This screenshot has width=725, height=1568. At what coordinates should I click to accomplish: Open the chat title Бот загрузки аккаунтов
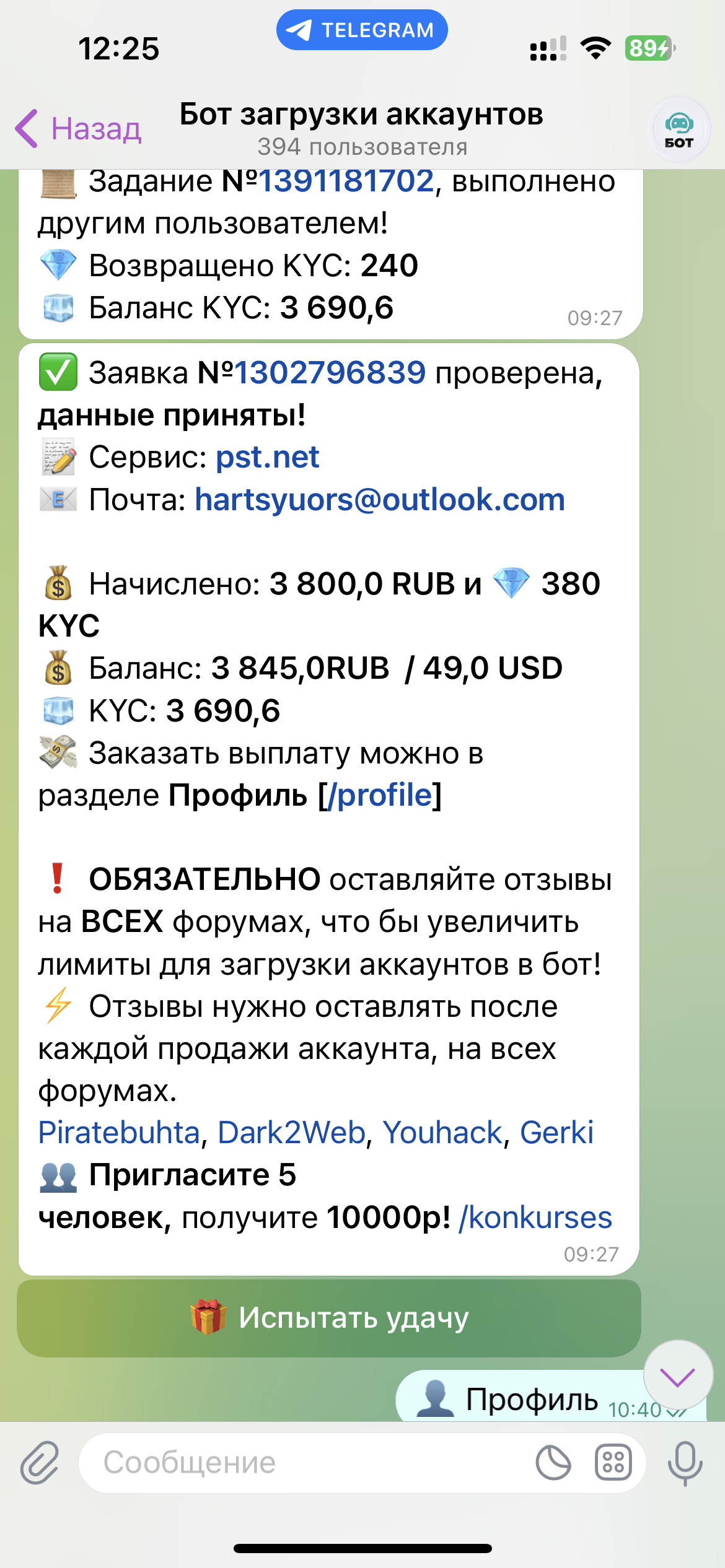pos(361,115)
